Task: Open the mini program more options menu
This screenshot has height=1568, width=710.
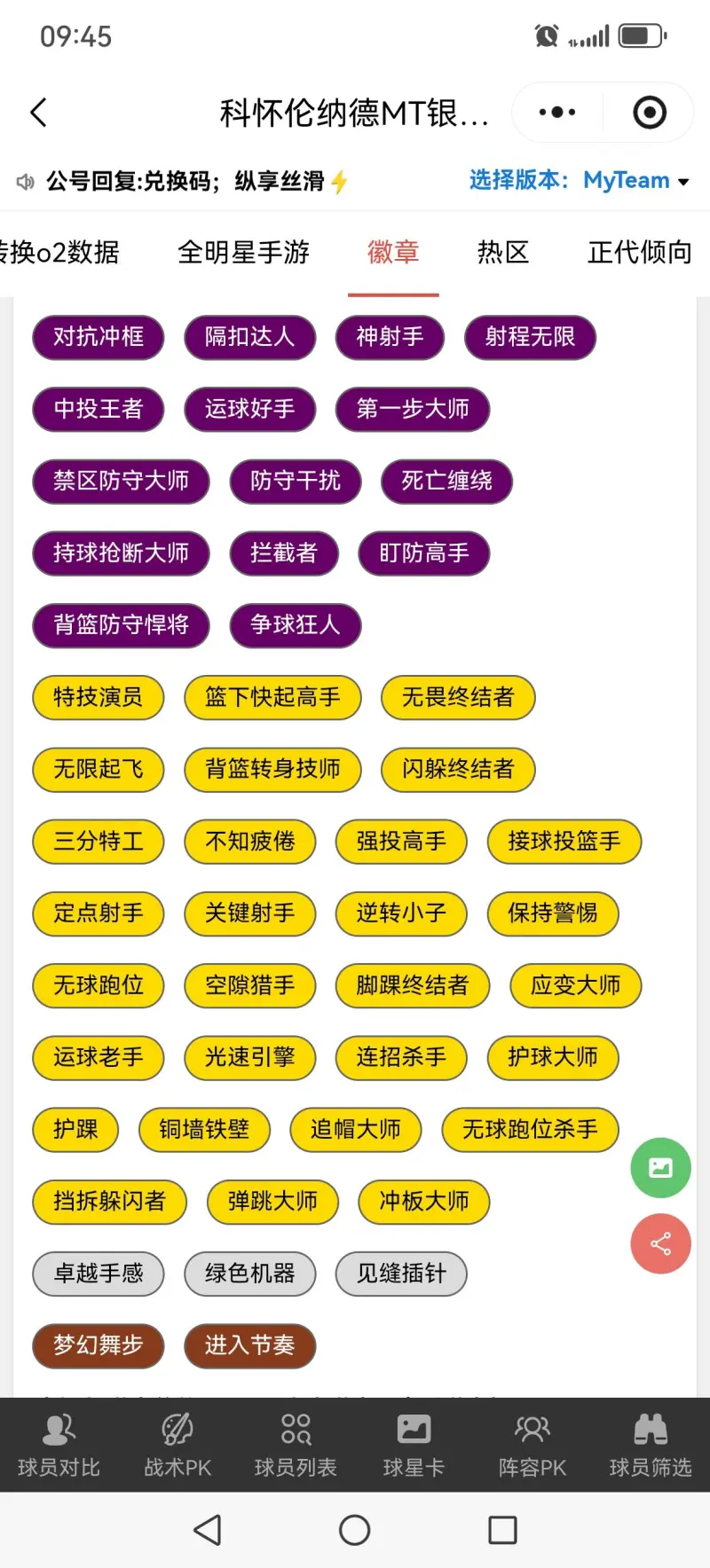Action: coord(557,113)
